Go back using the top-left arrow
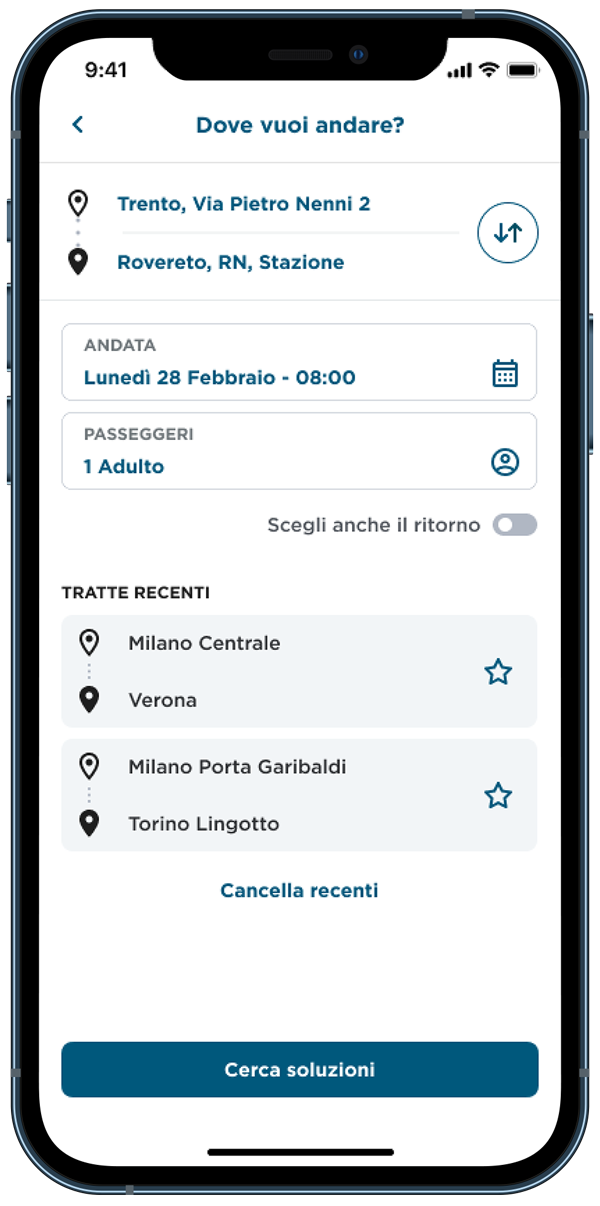 (x=78, y=125)
